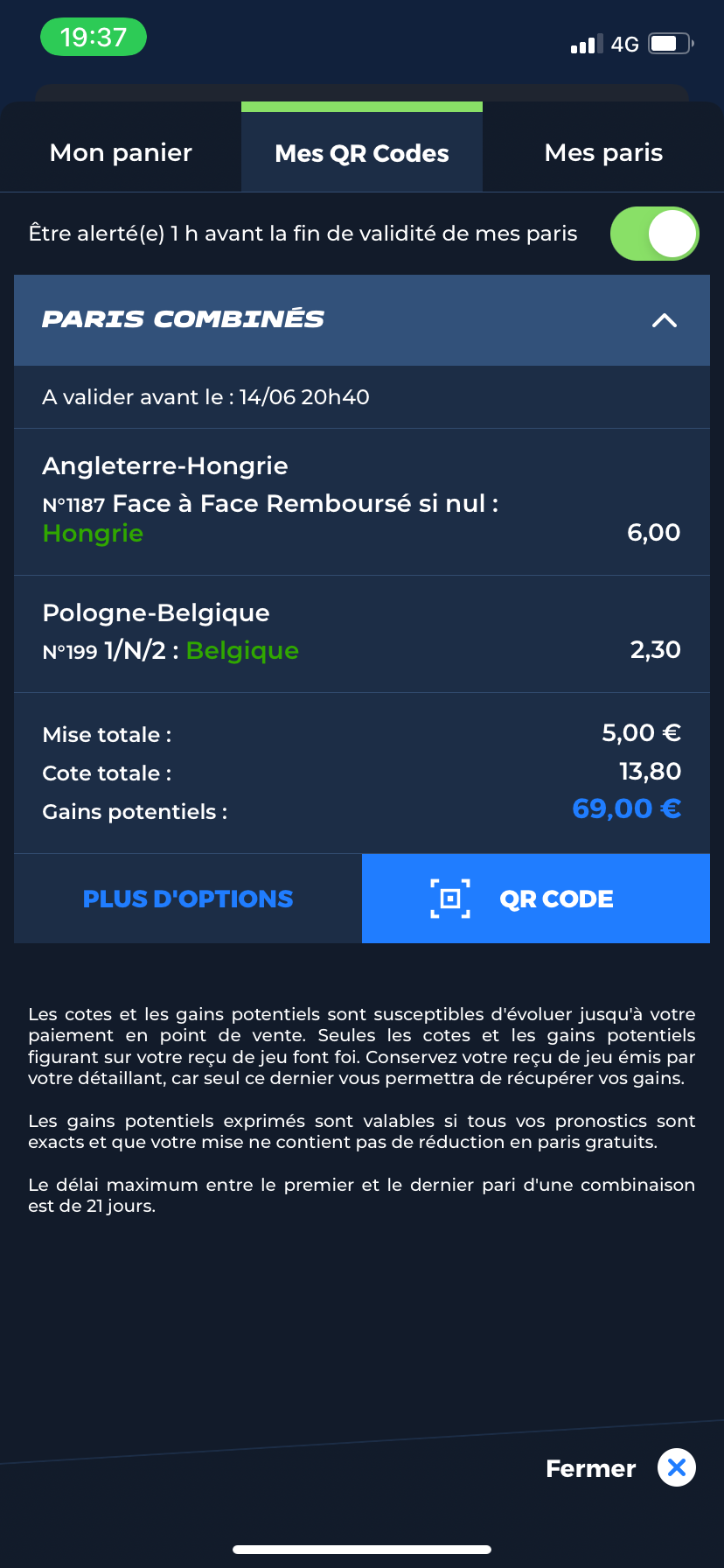
Task: Collapse the Paris Combinés section
Action: pyautogui.click(x=665, y=320)
